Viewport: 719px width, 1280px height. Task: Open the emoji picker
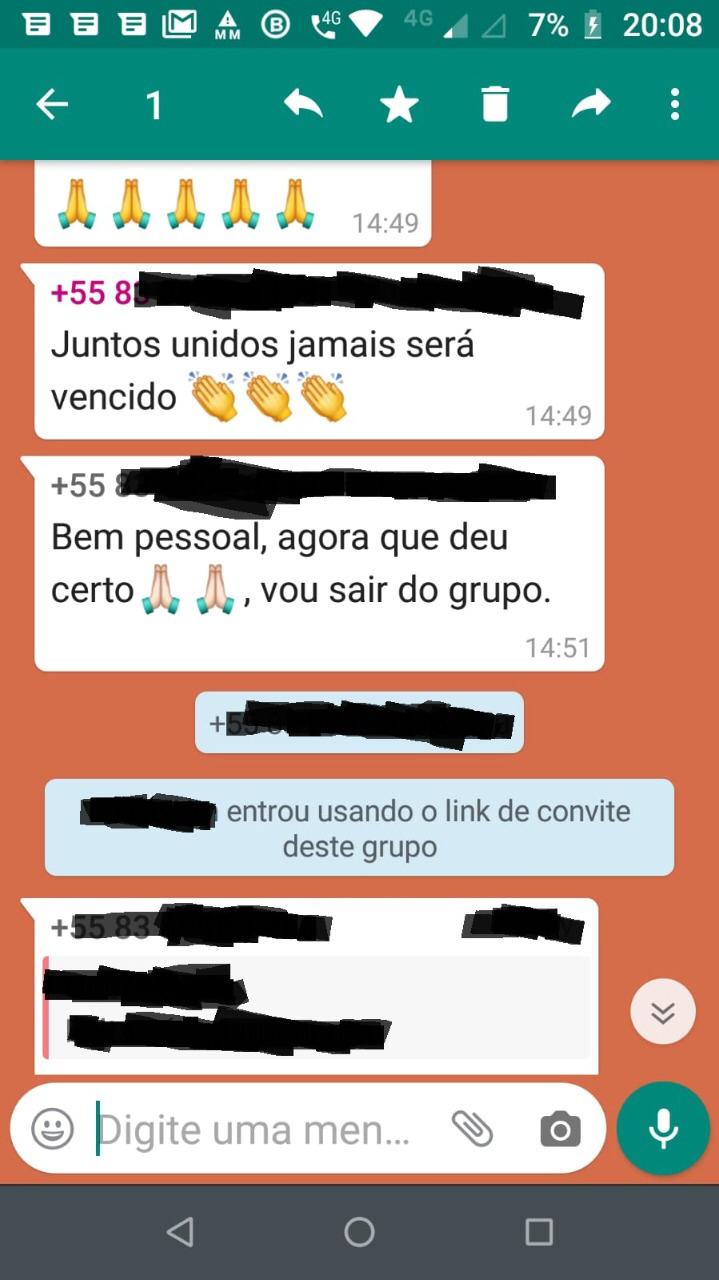(x=52, y=1129)
